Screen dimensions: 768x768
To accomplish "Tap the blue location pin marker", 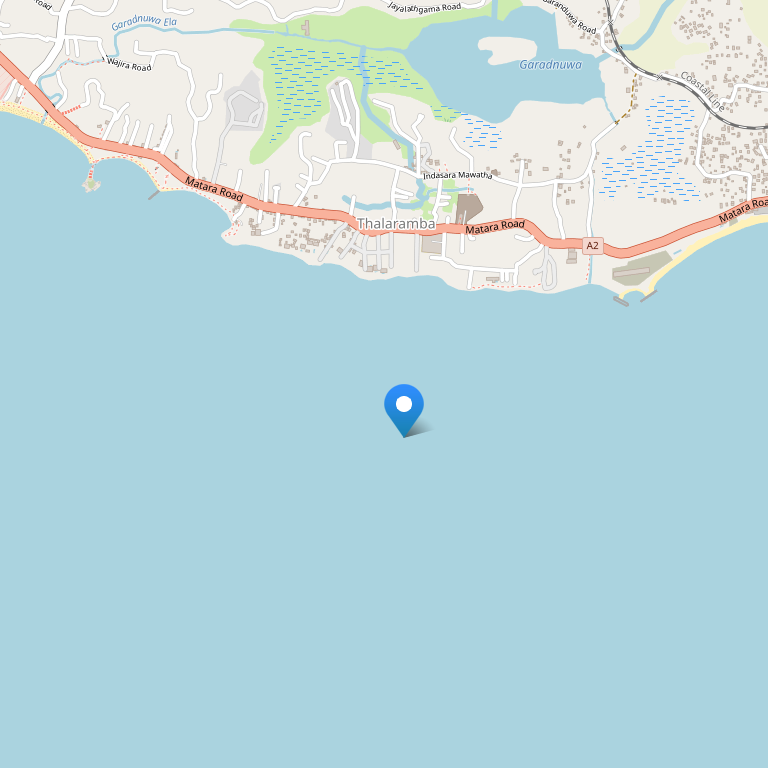I will click(404, 408).
